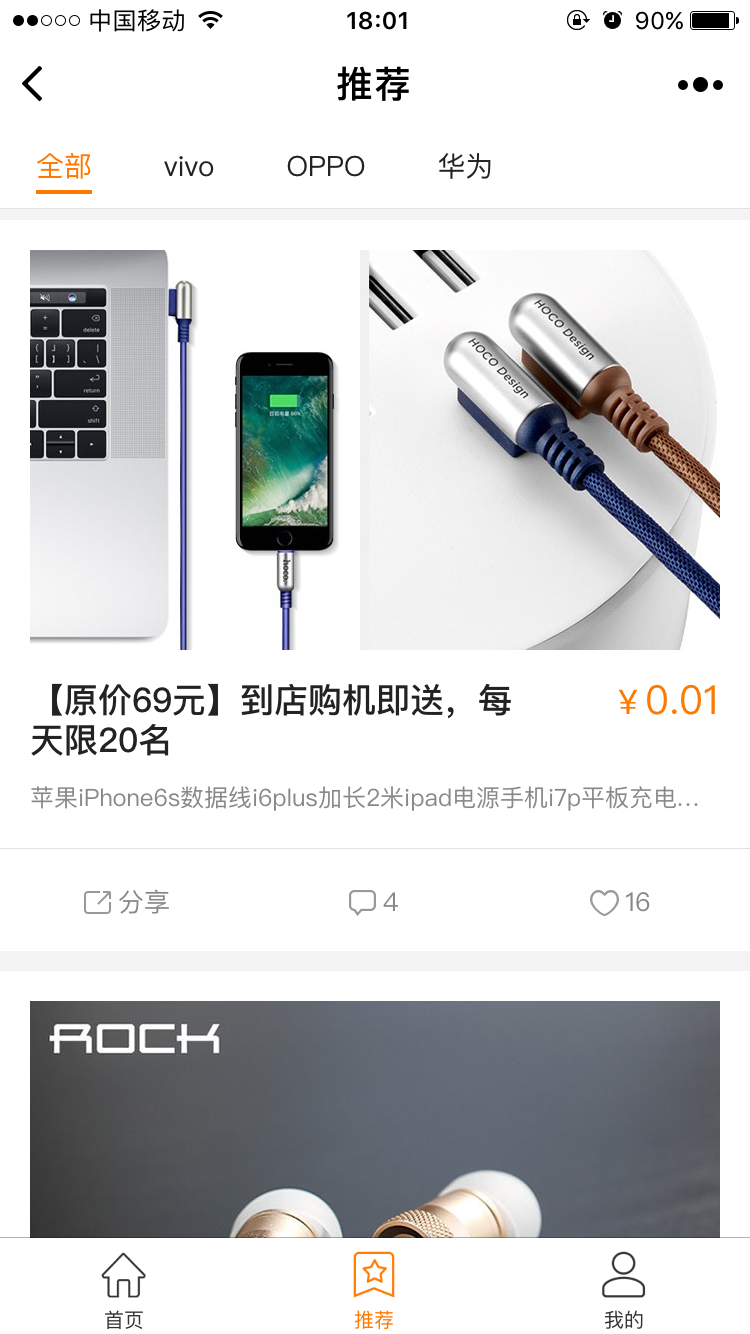The width and height of the screenshot is (750, 1334).
Task: Open the 我的 profile tab
Action: (624, 1290)
